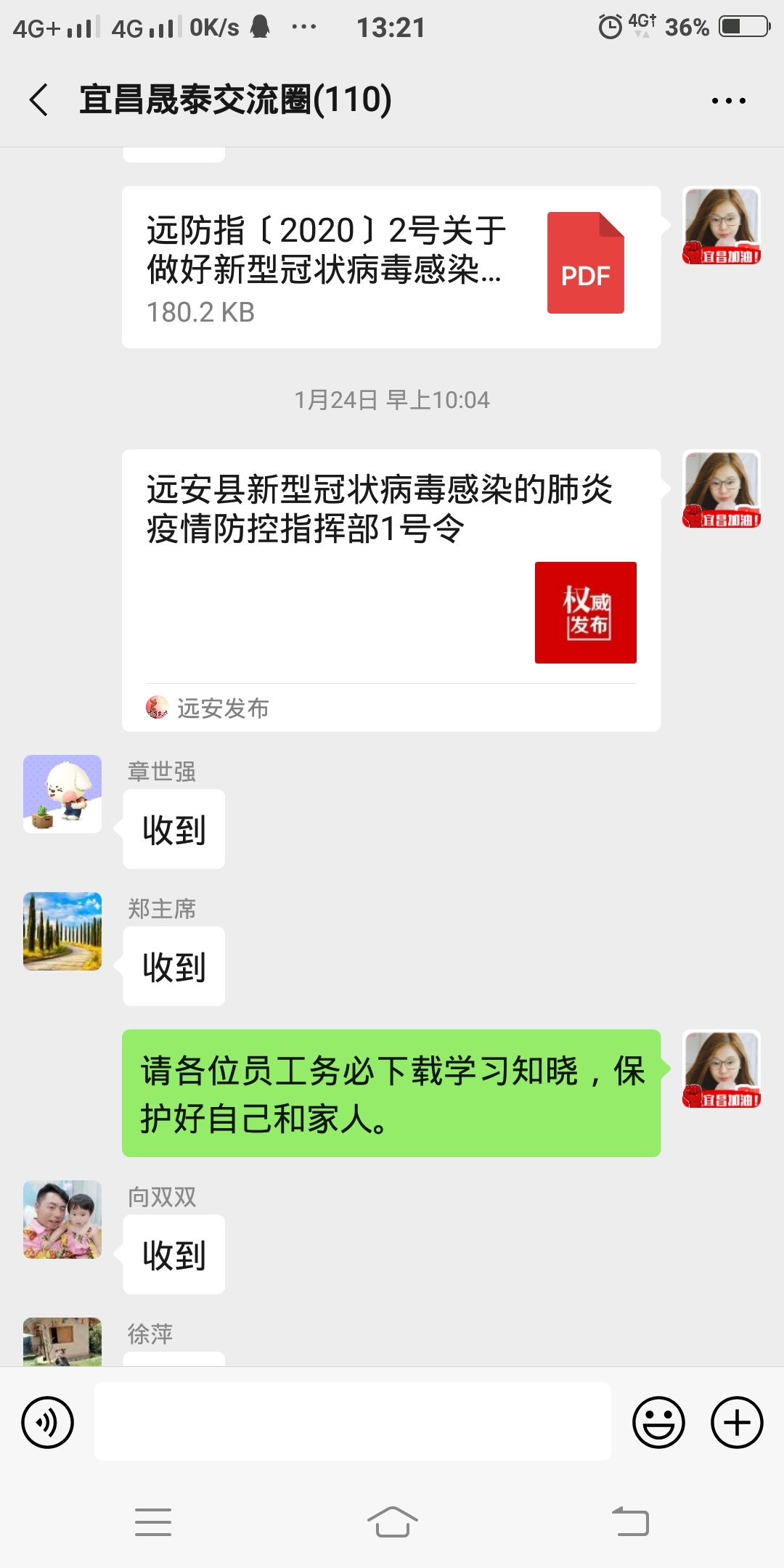Open the plus attachments menu
784x1568 pixels.
[x=736, y=1422]
